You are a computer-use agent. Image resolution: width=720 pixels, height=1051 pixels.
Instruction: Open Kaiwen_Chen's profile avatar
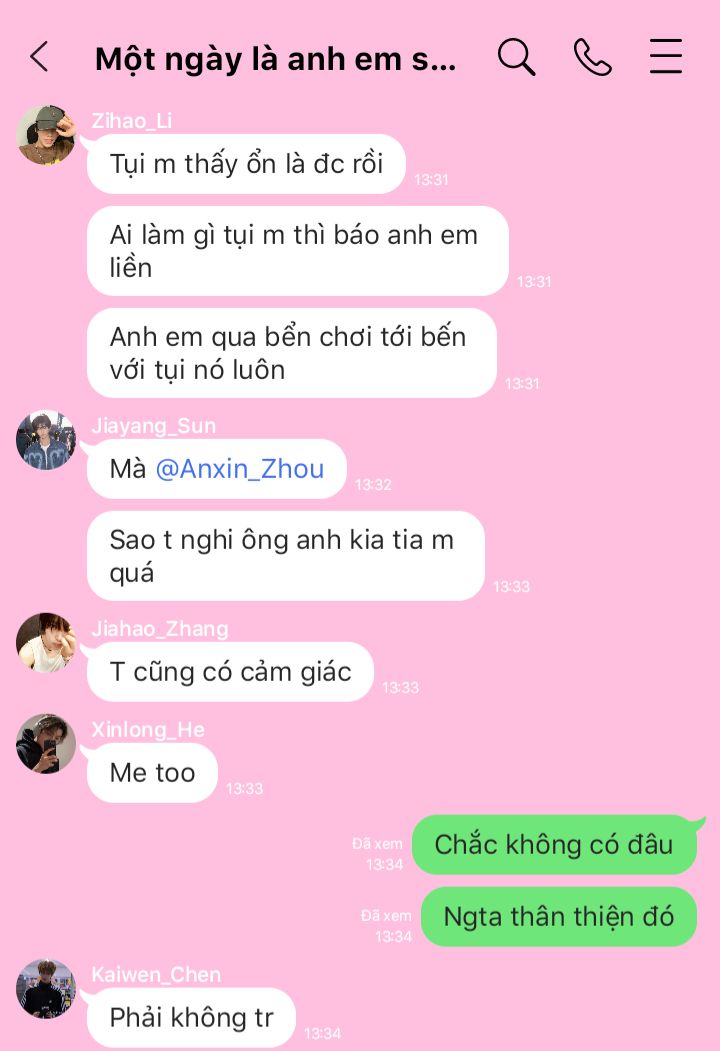(x=46, y=989)
